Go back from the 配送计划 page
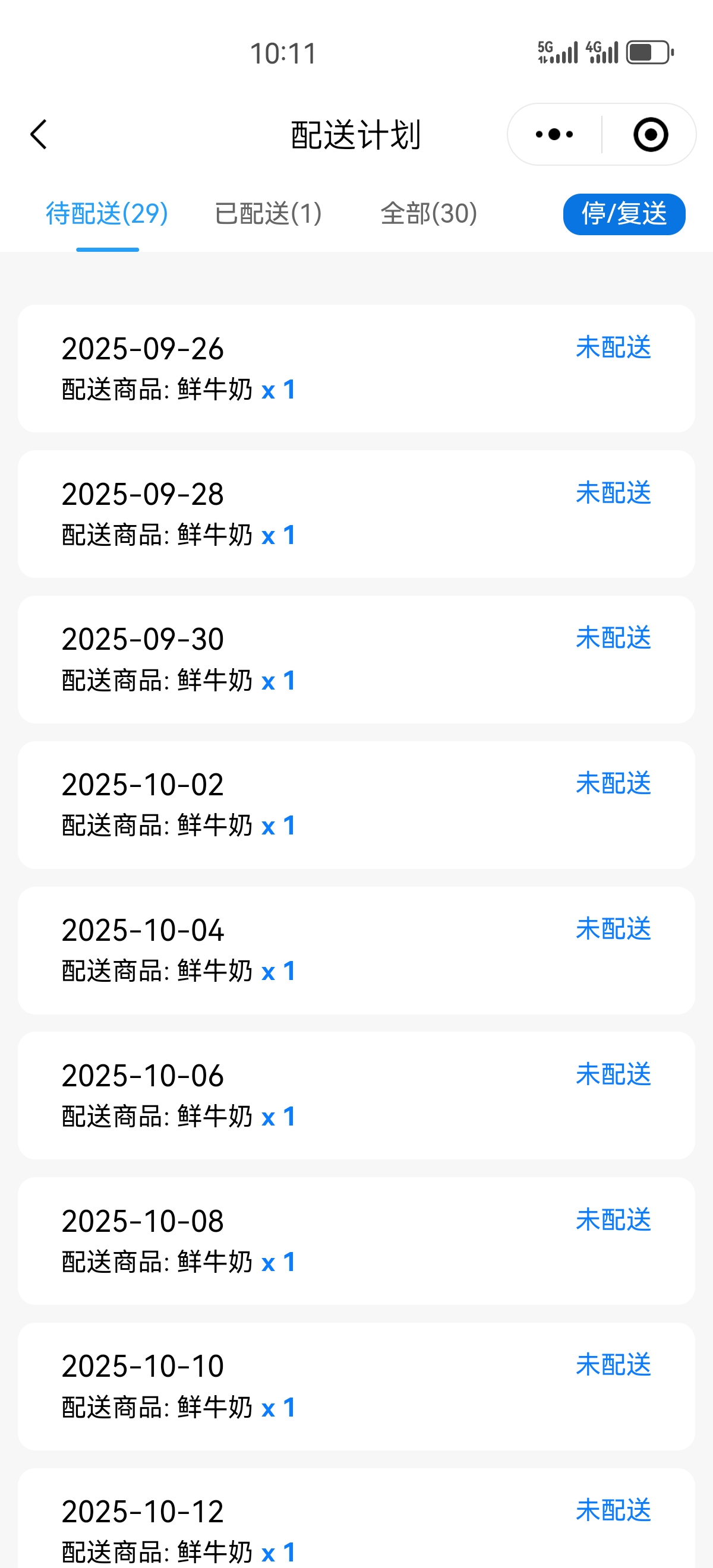 (x=39, y=134)
